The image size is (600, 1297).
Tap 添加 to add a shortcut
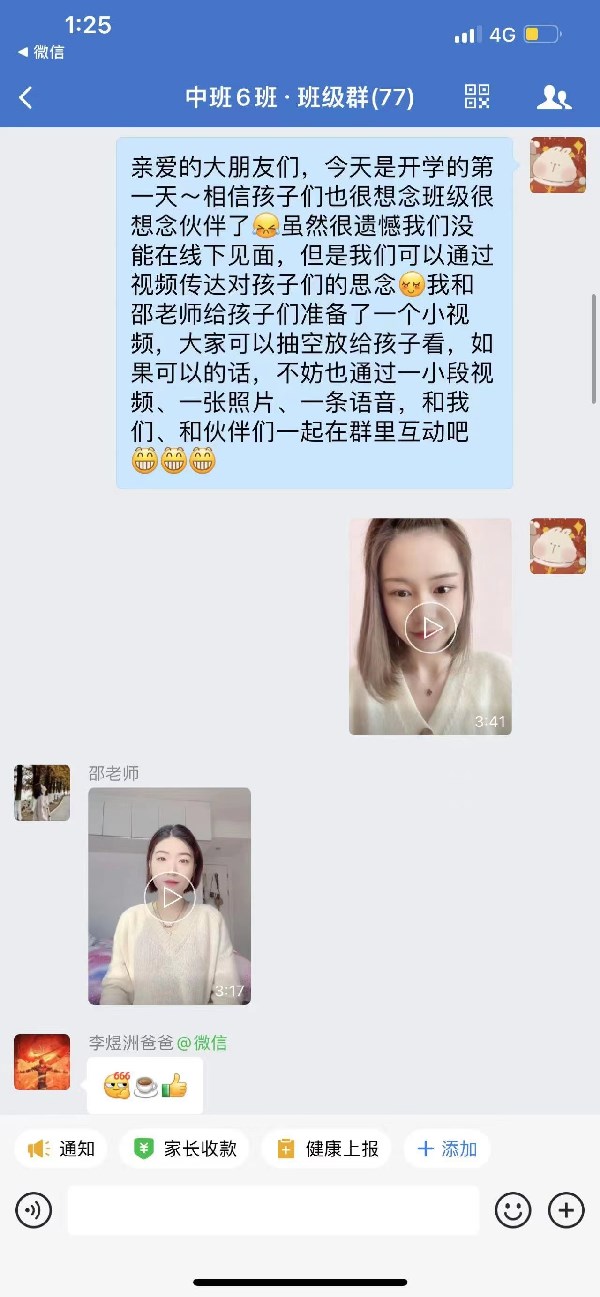(x=447, y=1149)
